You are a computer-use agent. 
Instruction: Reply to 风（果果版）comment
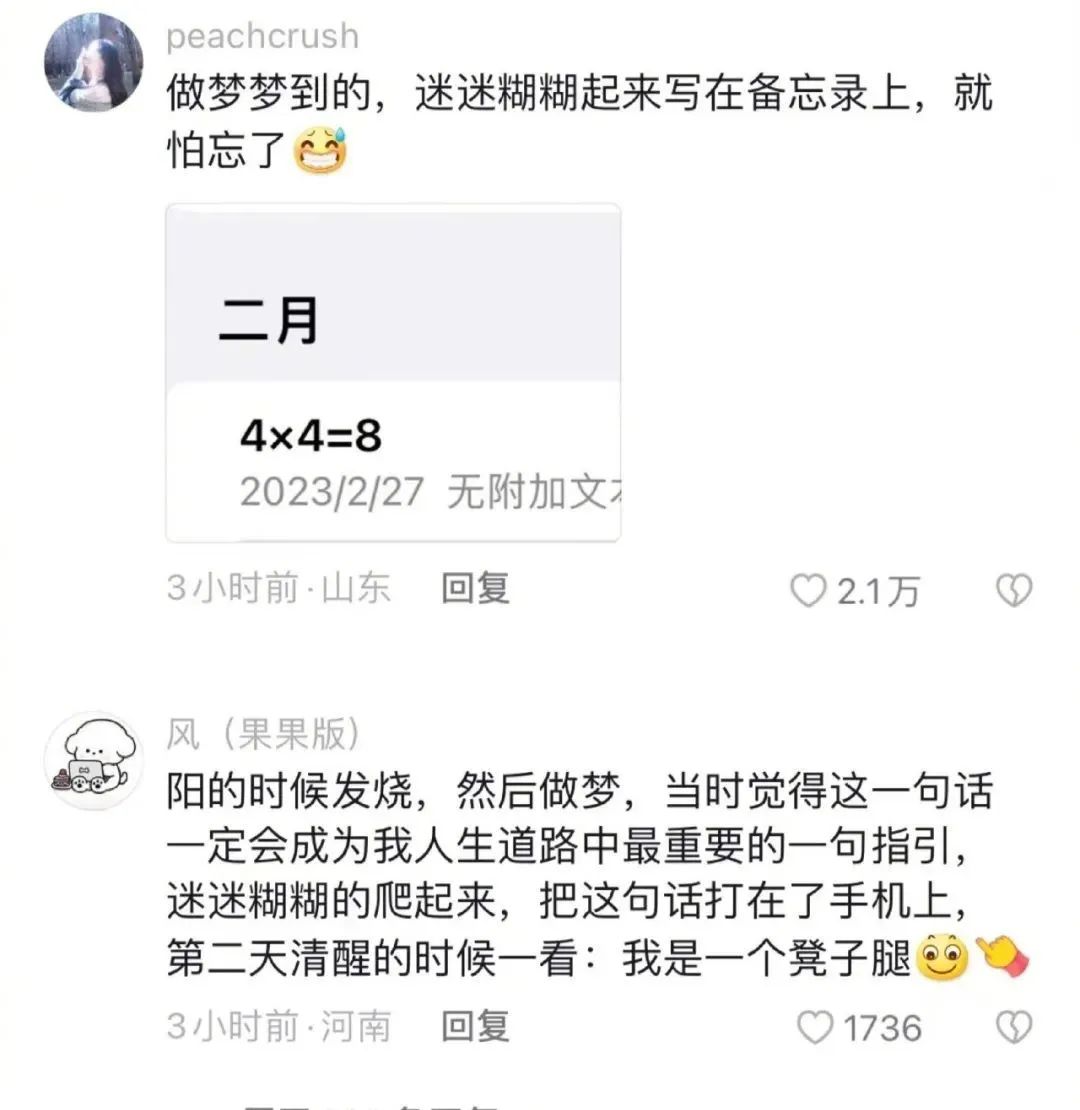(x=476, y=1026)
